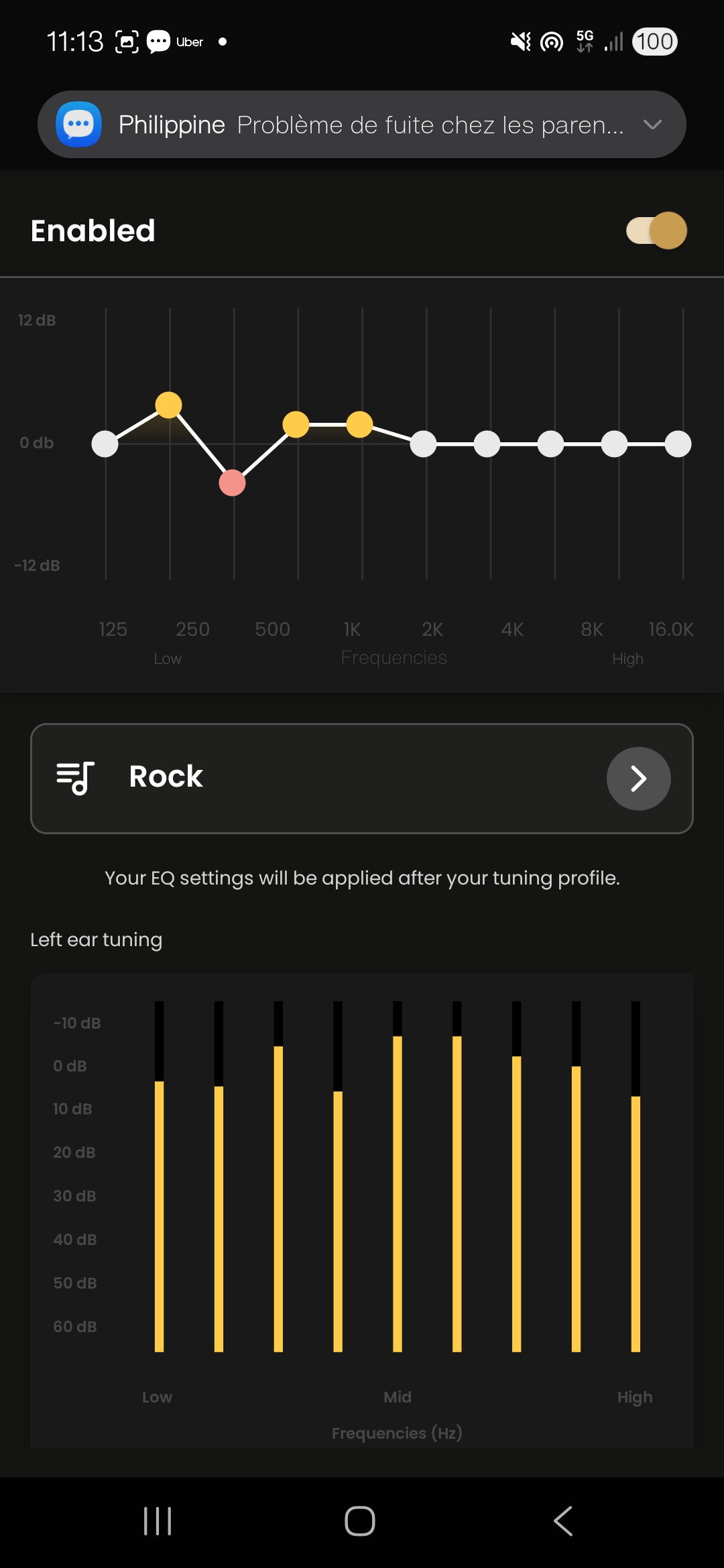Tap the 5G data indicator

tap(582, 42)
